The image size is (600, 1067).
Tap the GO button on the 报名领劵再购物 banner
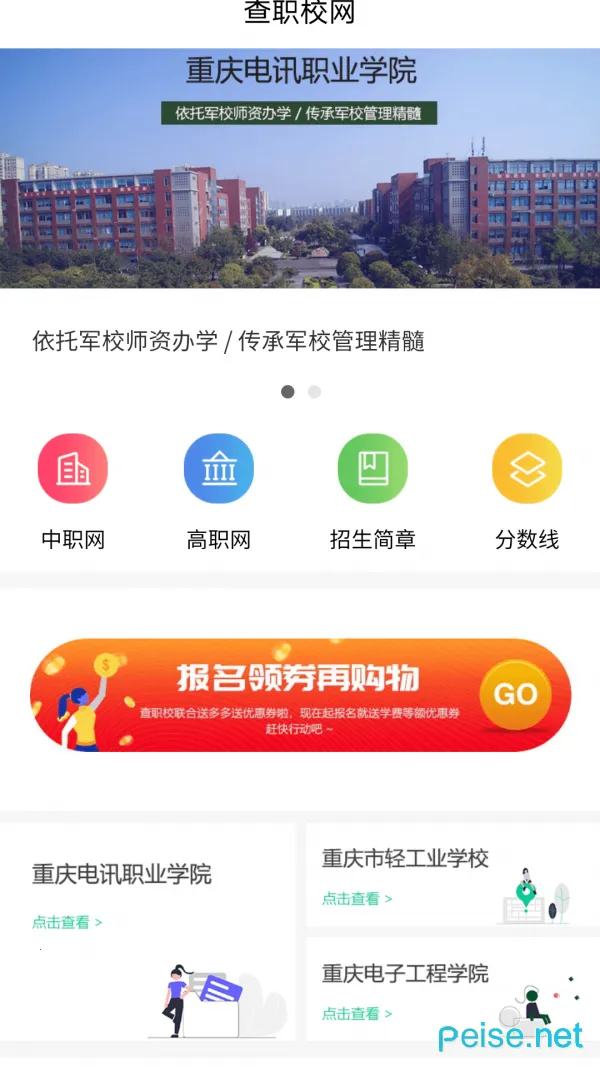click(x=515, y=694)
